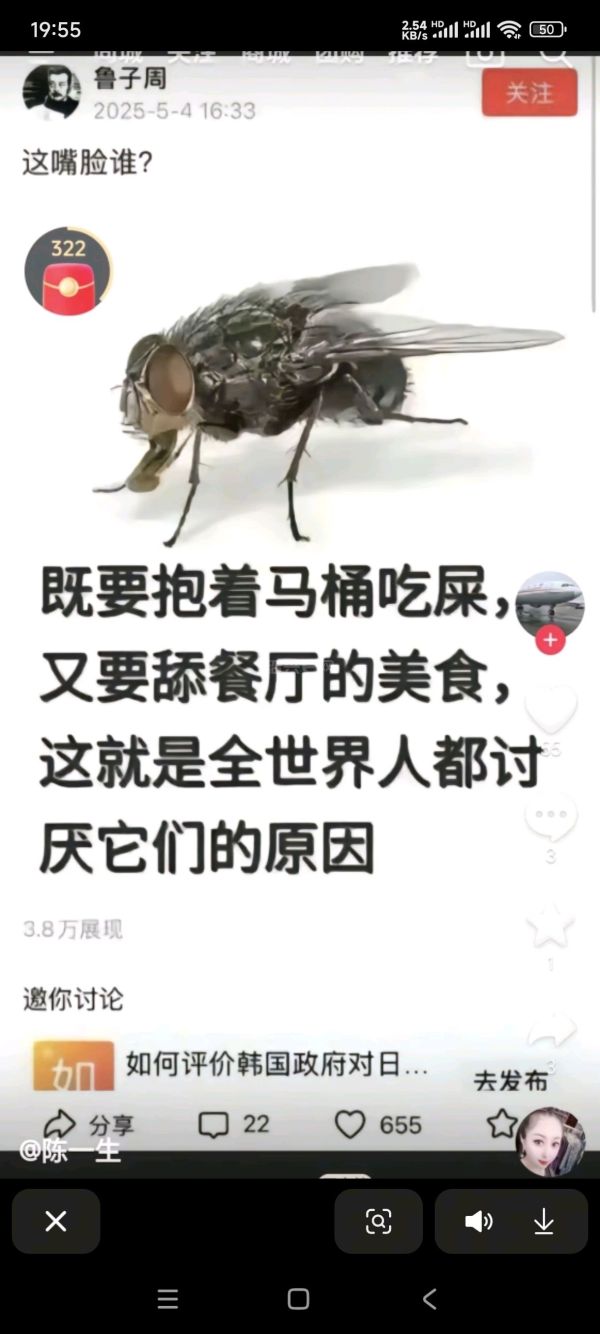Go to the phone's home screen

point(298,1299)
